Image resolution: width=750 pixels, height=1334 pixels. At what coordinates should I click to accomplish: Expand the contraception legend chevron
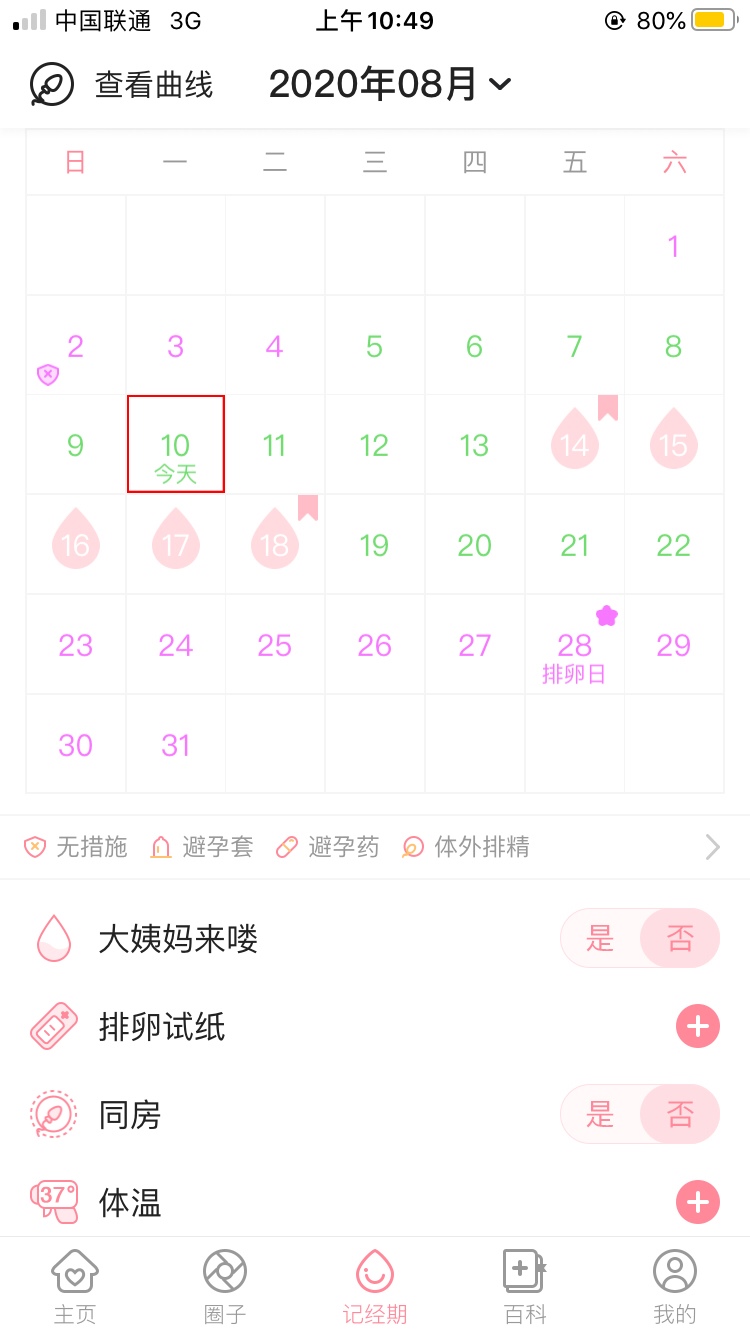click(712, 848)
